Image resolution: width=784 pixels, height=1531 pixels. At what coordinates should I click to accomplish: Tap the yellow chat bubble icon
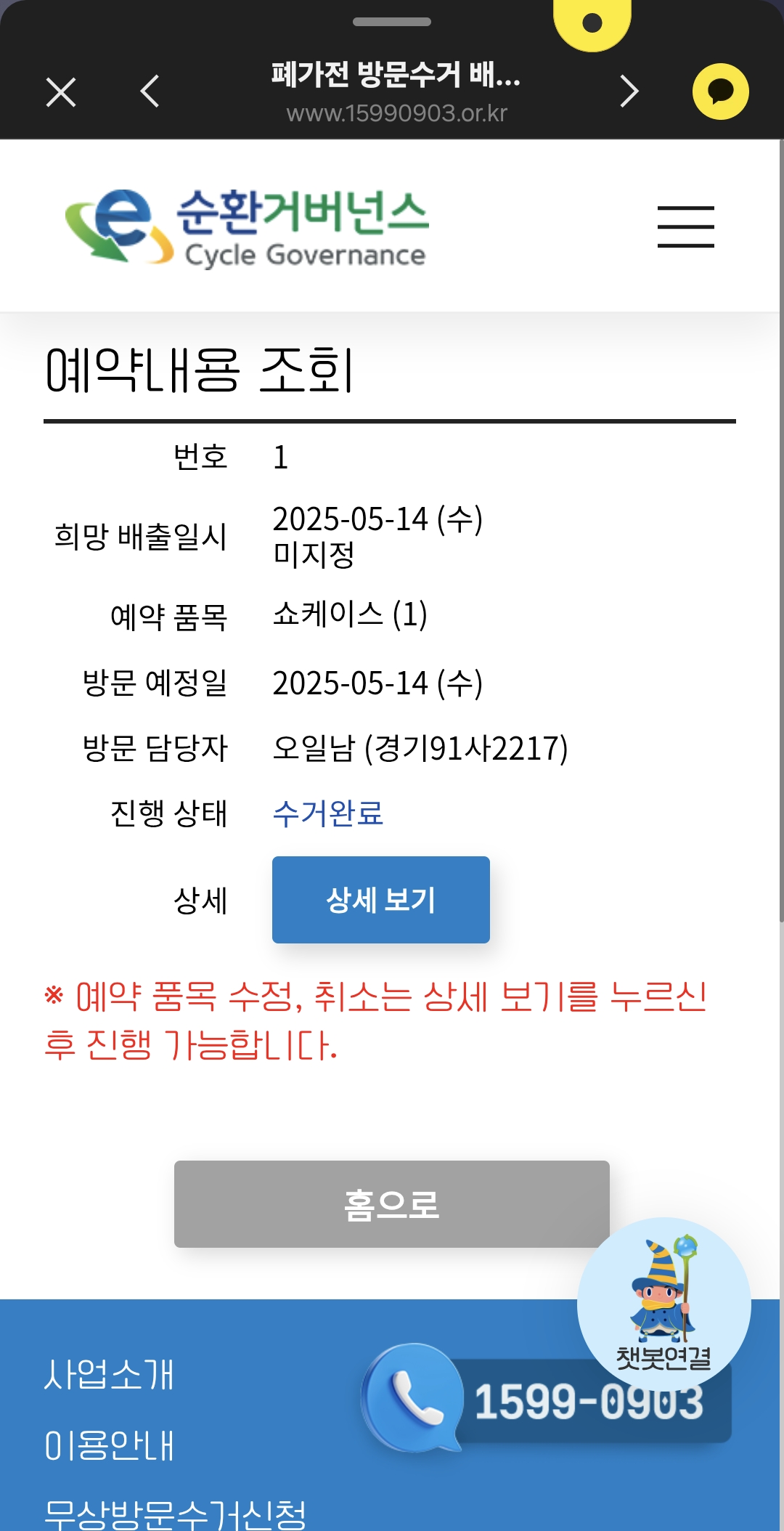pyautogui.click(x=720, y=92)
